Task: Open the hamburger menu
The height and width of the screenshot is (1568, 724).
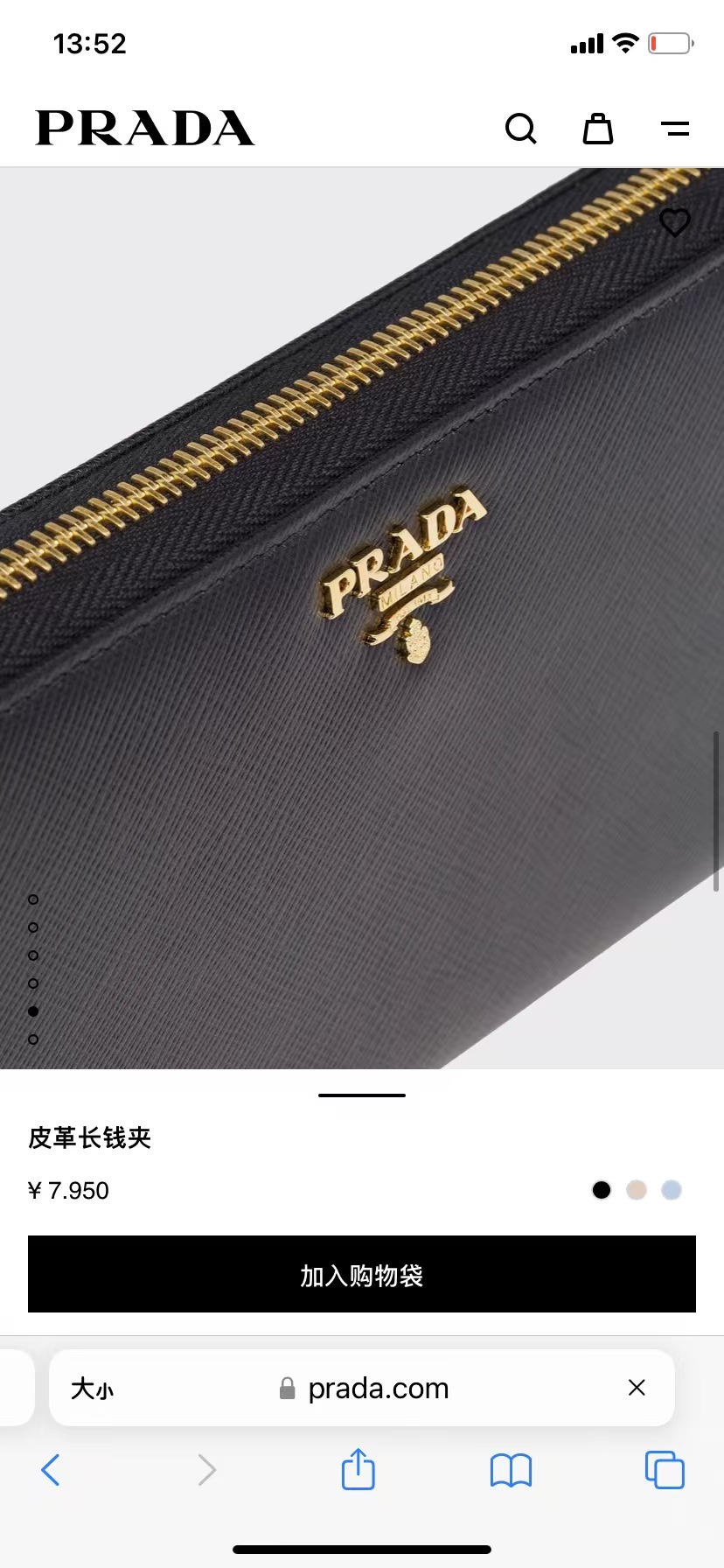Action: pos(675,129)
